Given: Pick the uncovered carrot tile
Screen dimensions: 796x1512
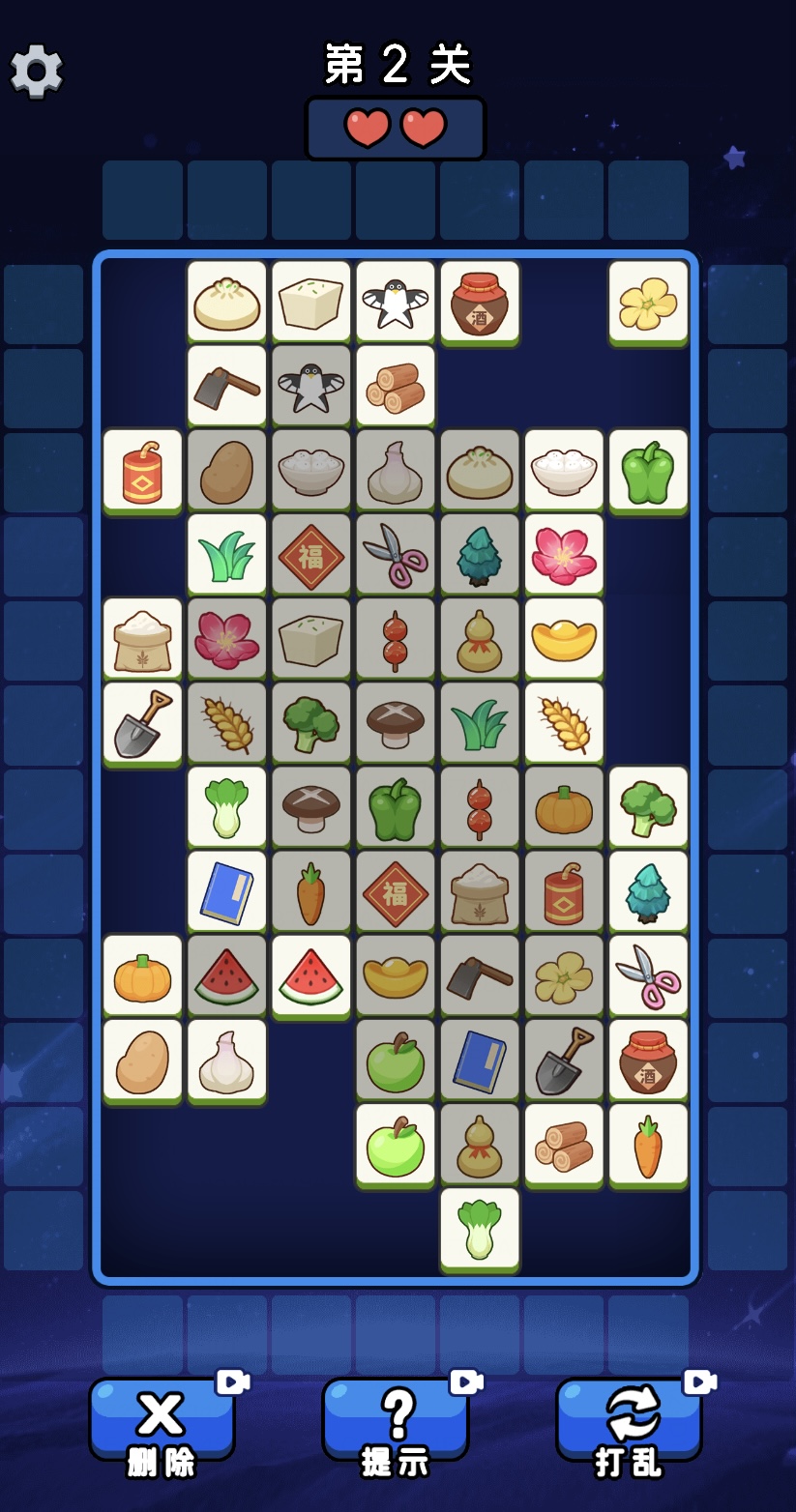Looking at the screenshot, I should (648, 1144).
